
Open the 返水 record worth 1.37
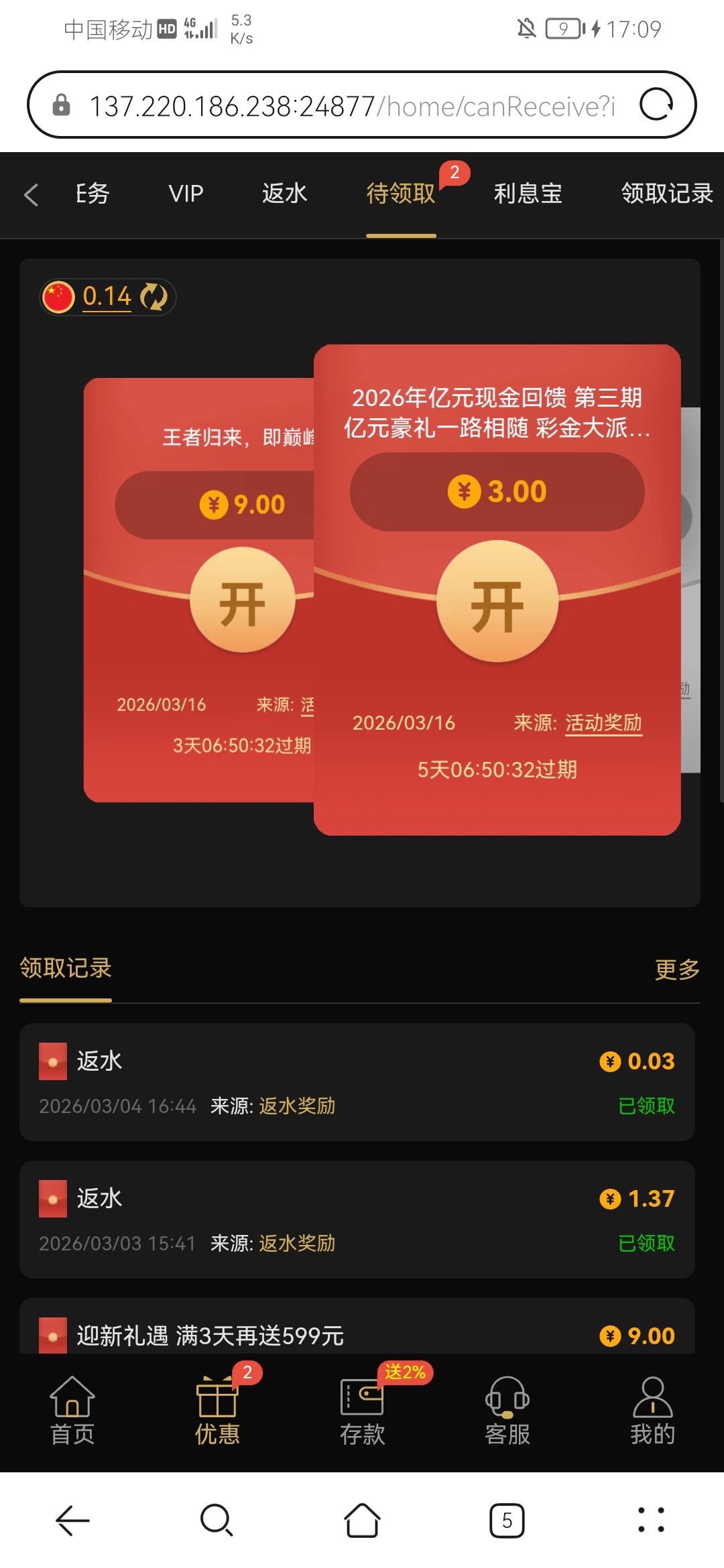(357, 1220)
